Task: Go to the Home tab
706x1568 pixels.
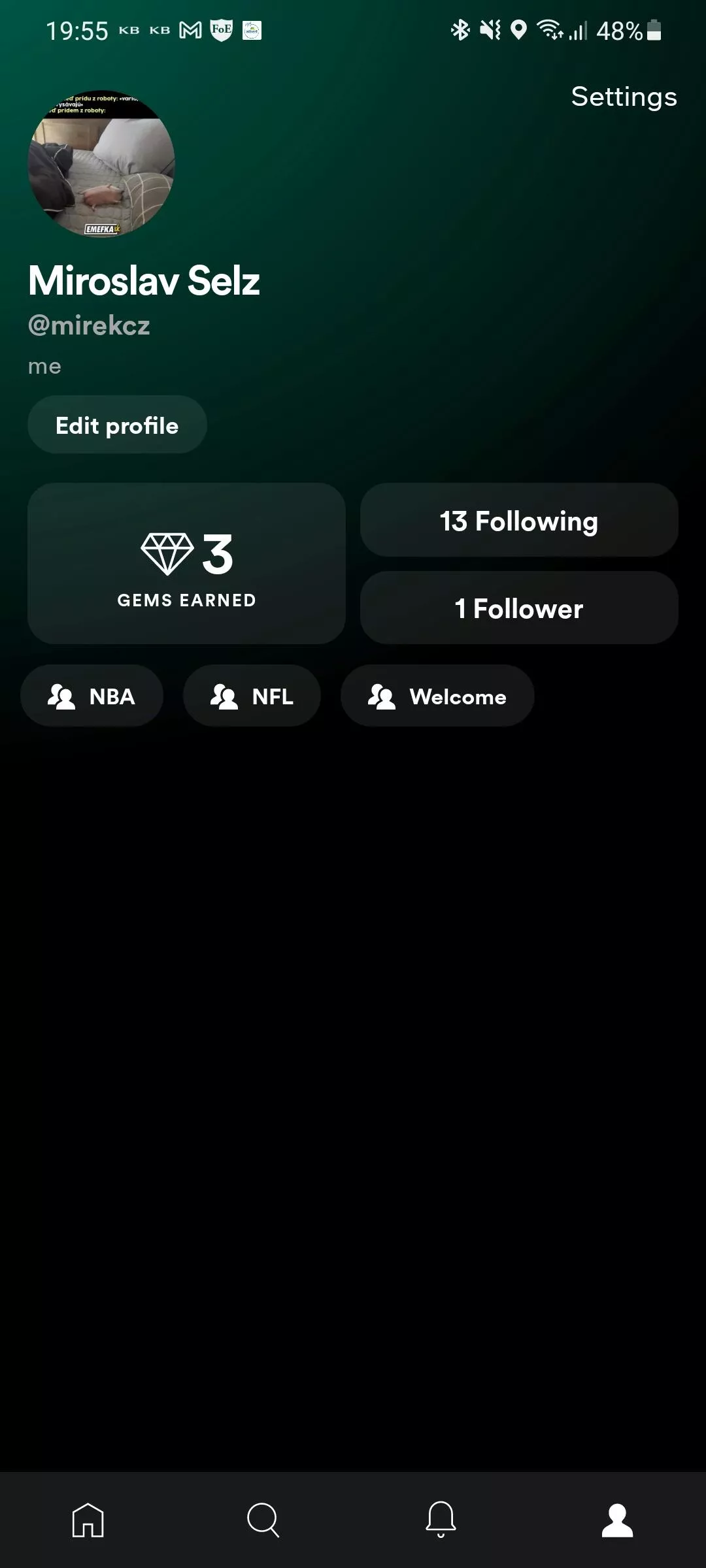Action: click(88, 1520)
